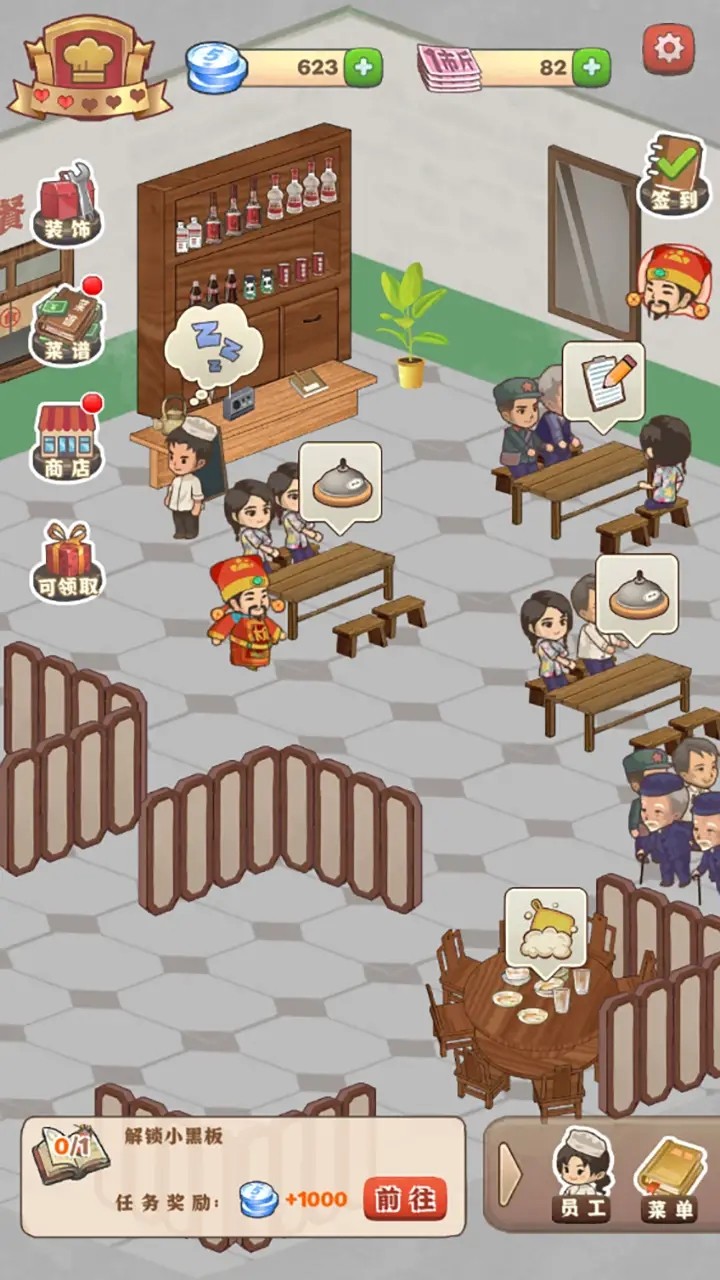720x1280 pixels.
Task: Open the 员工 staff panel
Action: click(582, 1175)
